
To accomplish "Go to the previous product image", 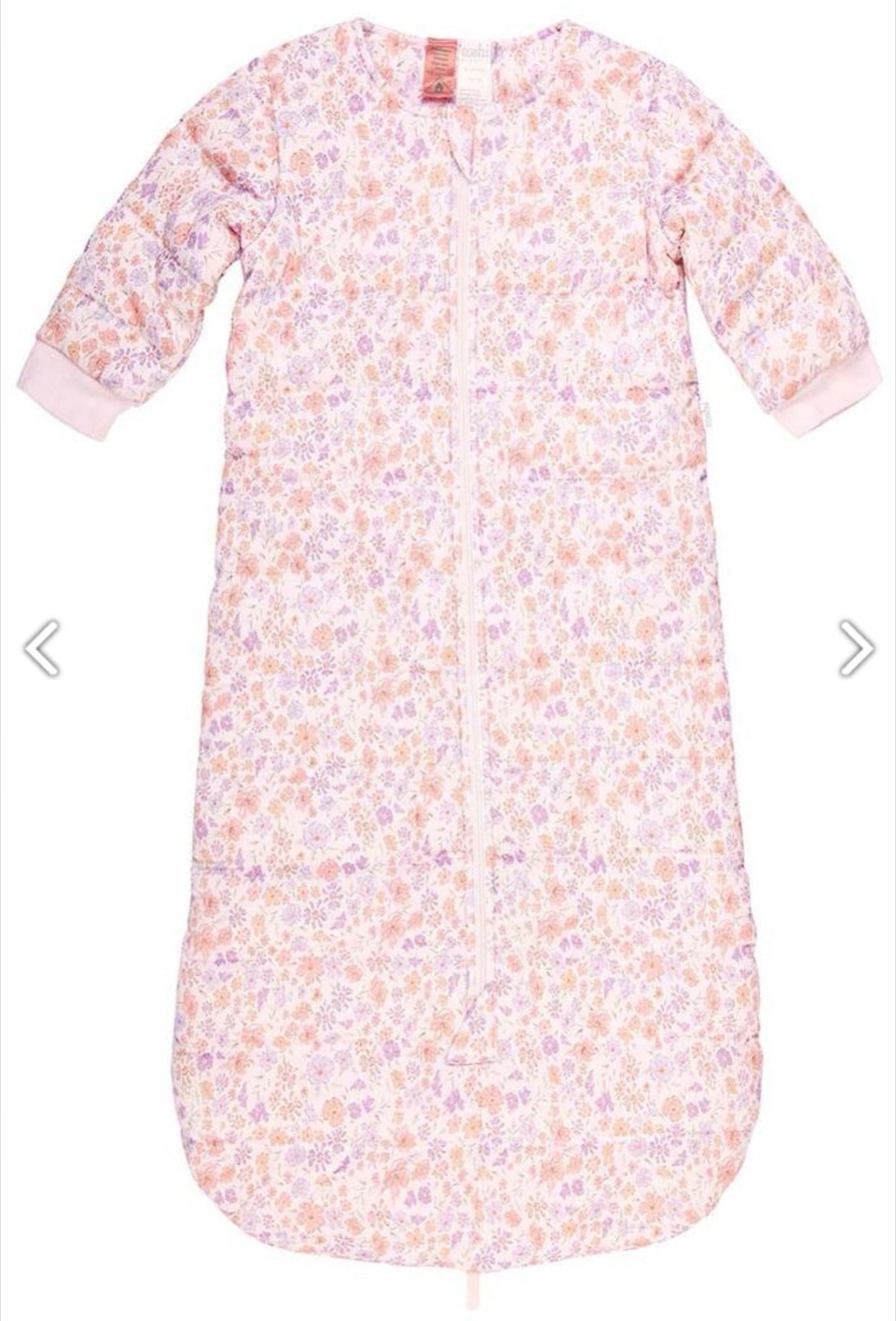I will coord(41,647).
